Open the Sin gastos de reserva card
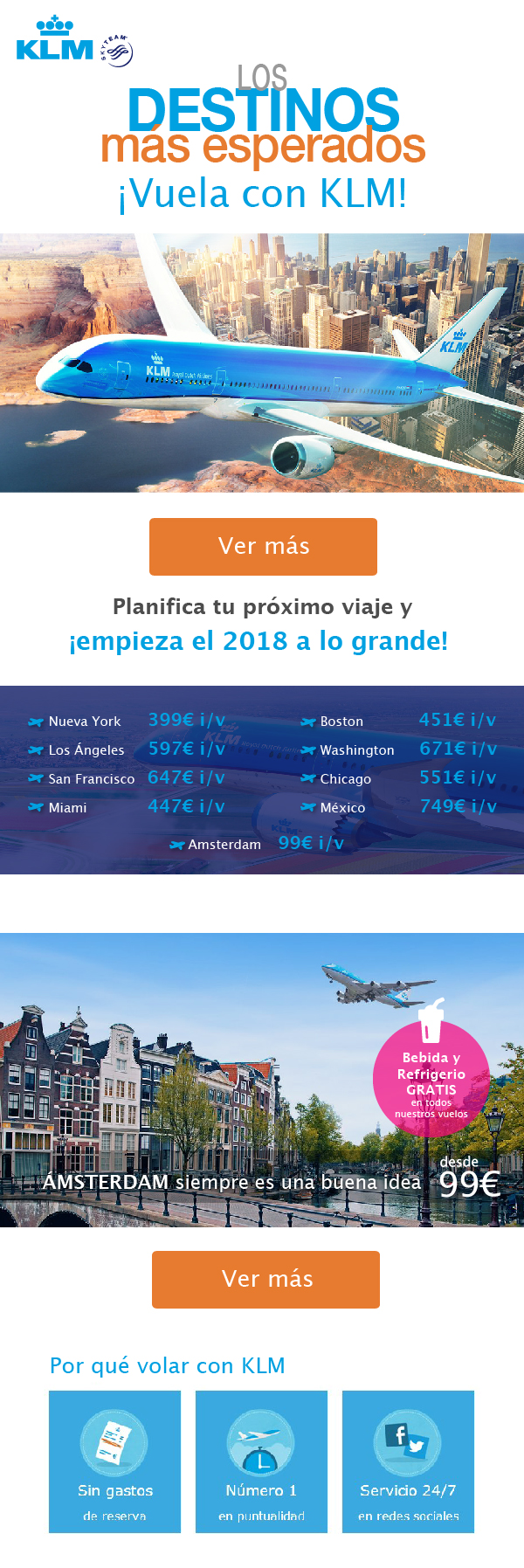Viewport: 524px width, 1568px height. click(114, 1461)
